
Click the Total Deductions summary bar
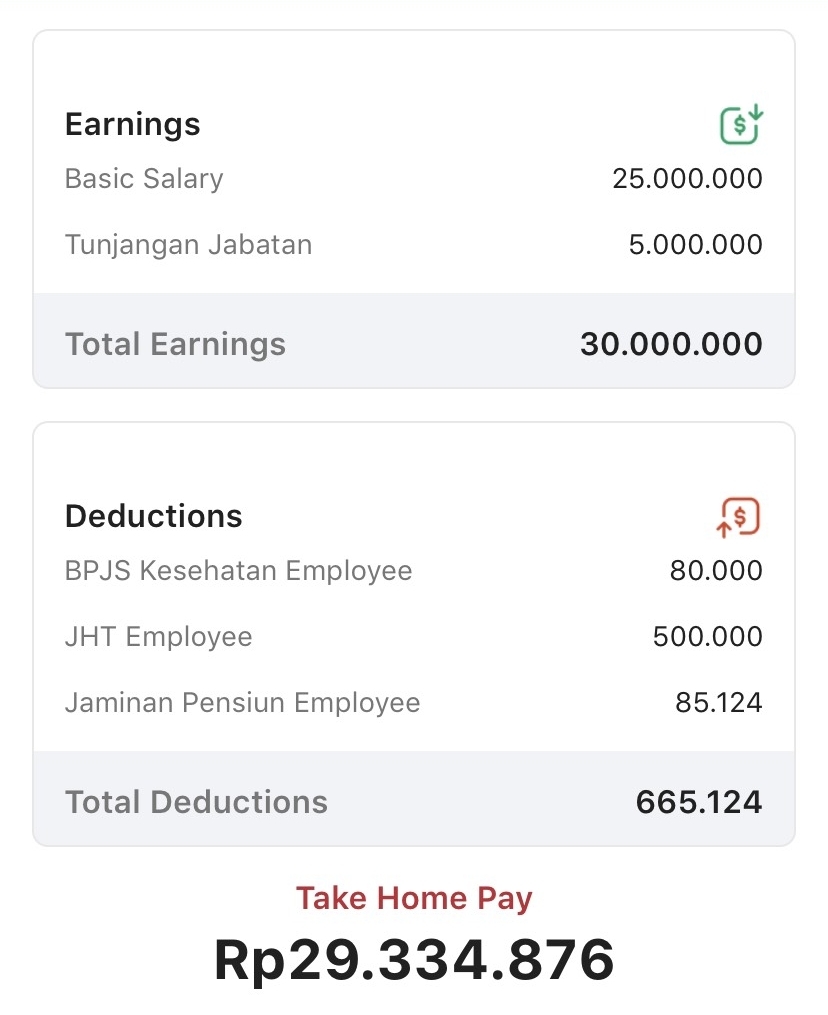click(413, 800)
